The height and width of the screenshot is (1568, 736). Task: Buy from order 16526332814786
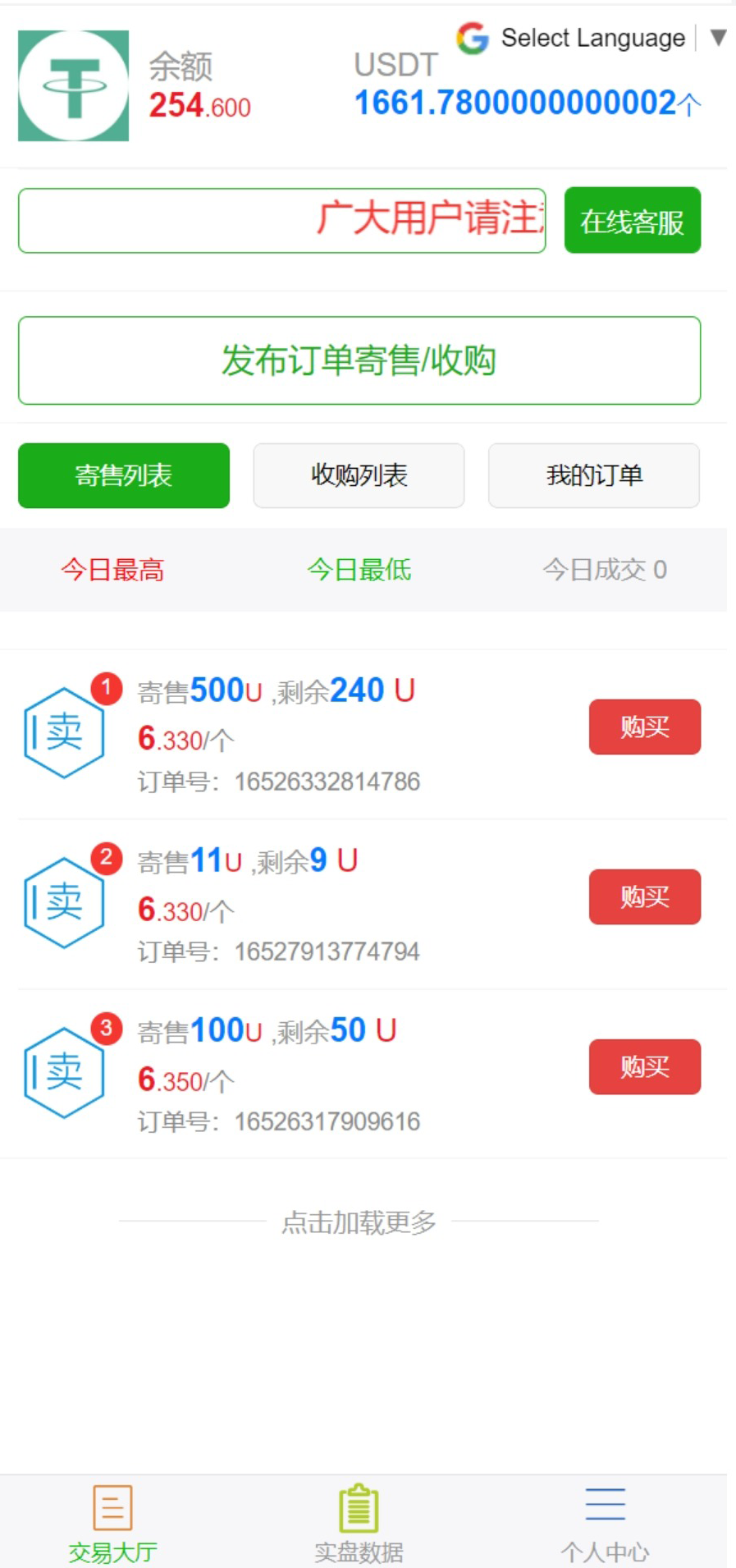pos(644,727)
